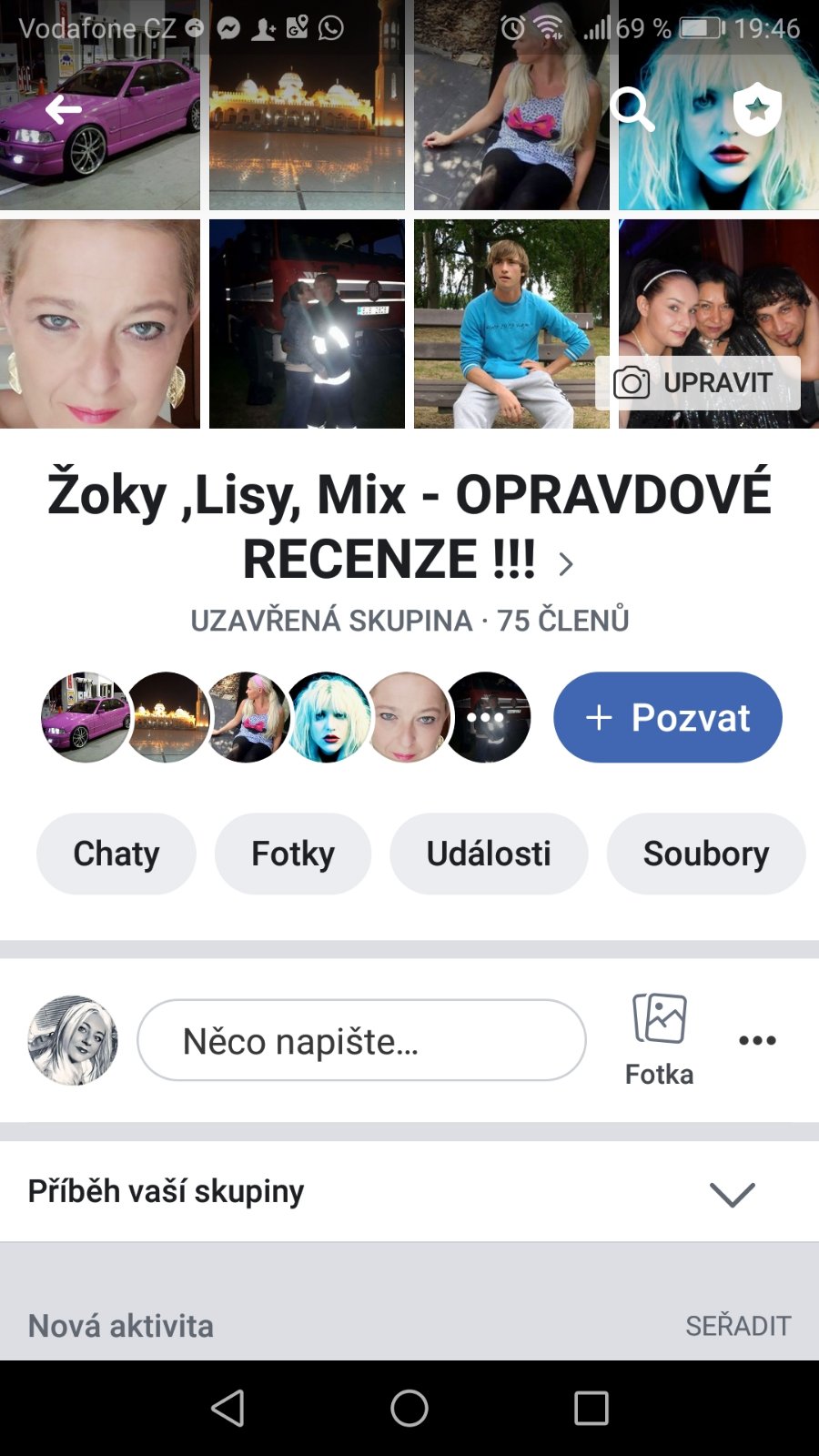The image size is (819, 1456).
Task: View the member avatars list
Action: click(286, 717)
